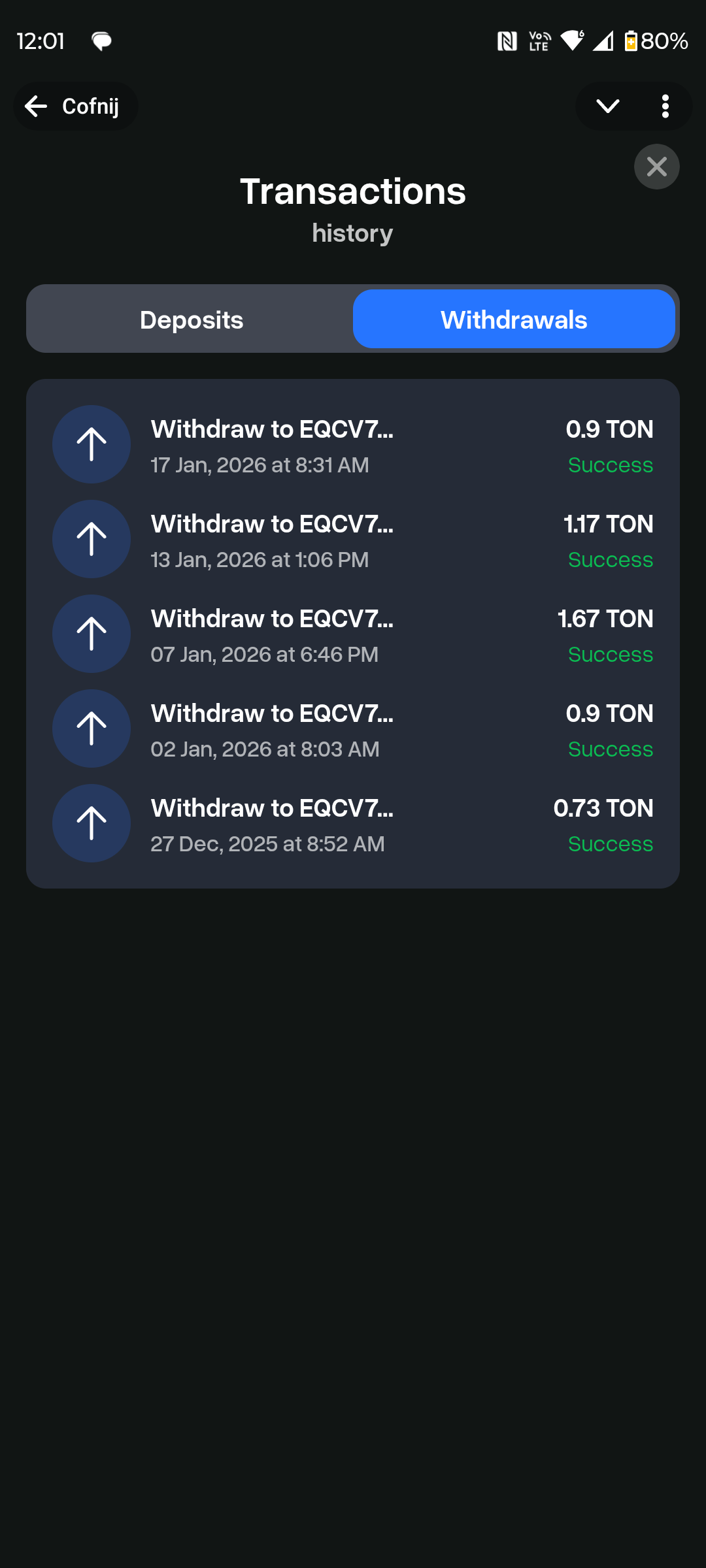706x1568 pixels.
Task: Close the Transactions history panel
Action: pyautogui.click(x=656, y=167)
